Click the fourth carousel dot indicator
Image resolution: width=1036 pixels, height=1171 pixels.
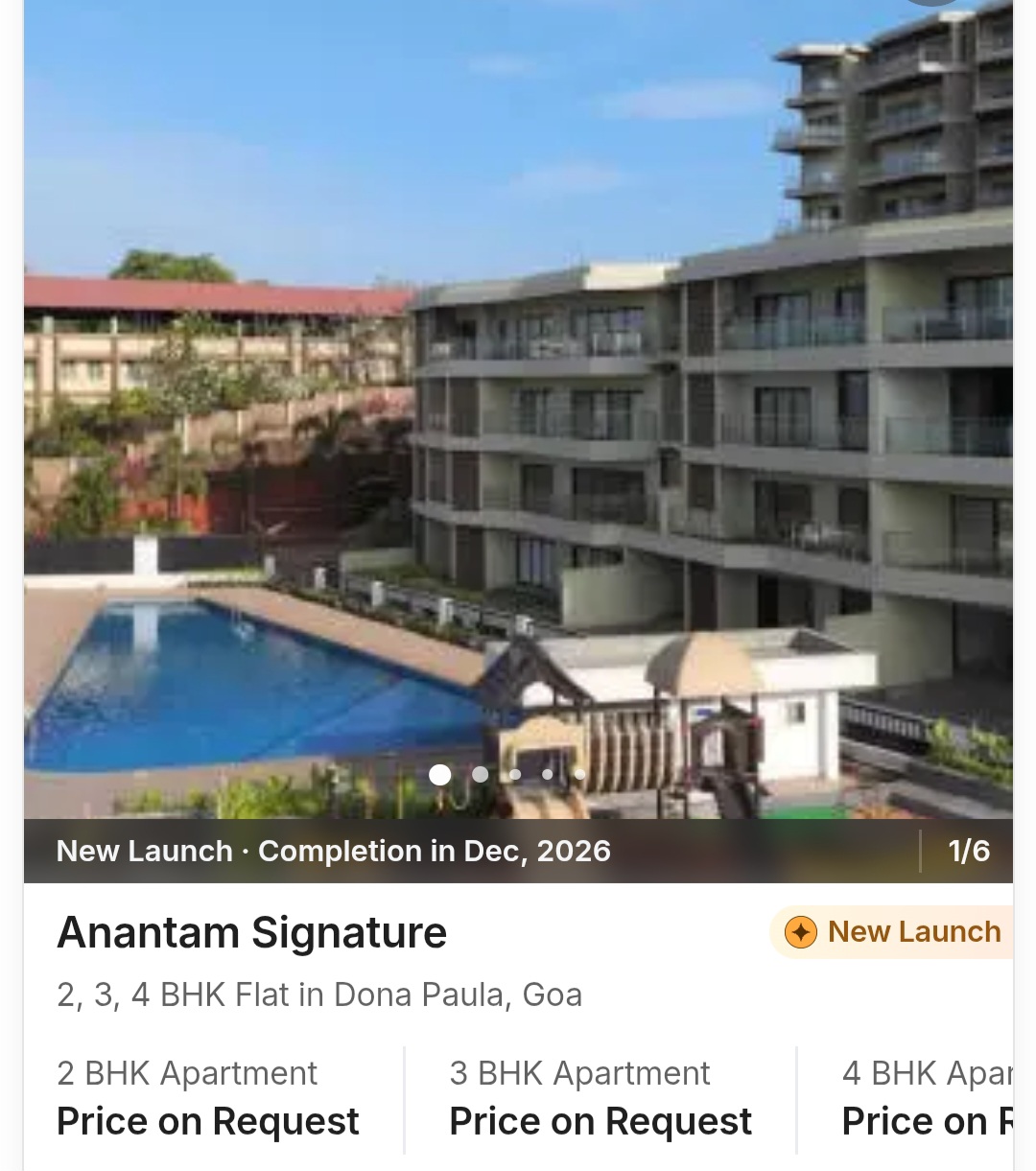tap(547, 774)
